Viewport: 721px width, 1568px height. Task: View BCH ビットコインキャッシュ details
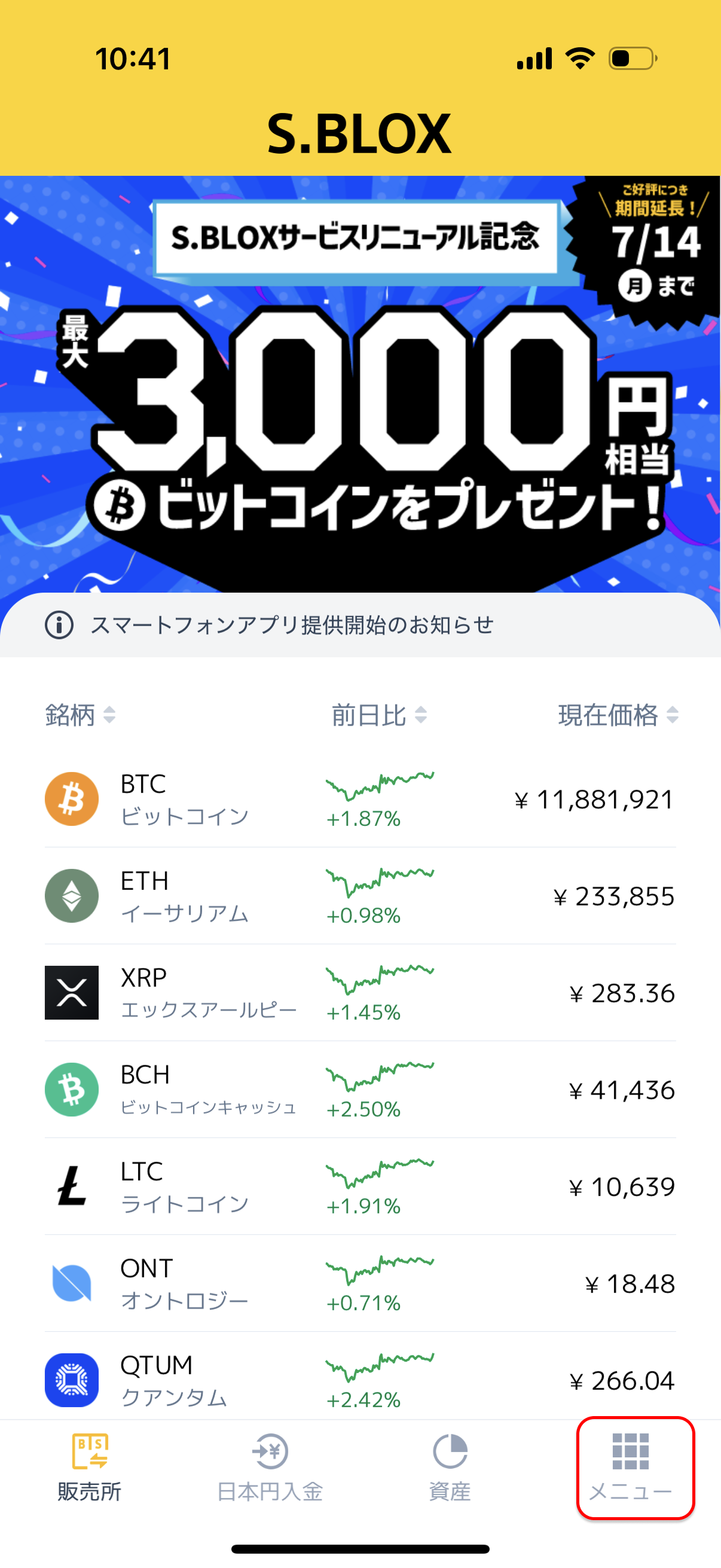(x=360, y=1089)
